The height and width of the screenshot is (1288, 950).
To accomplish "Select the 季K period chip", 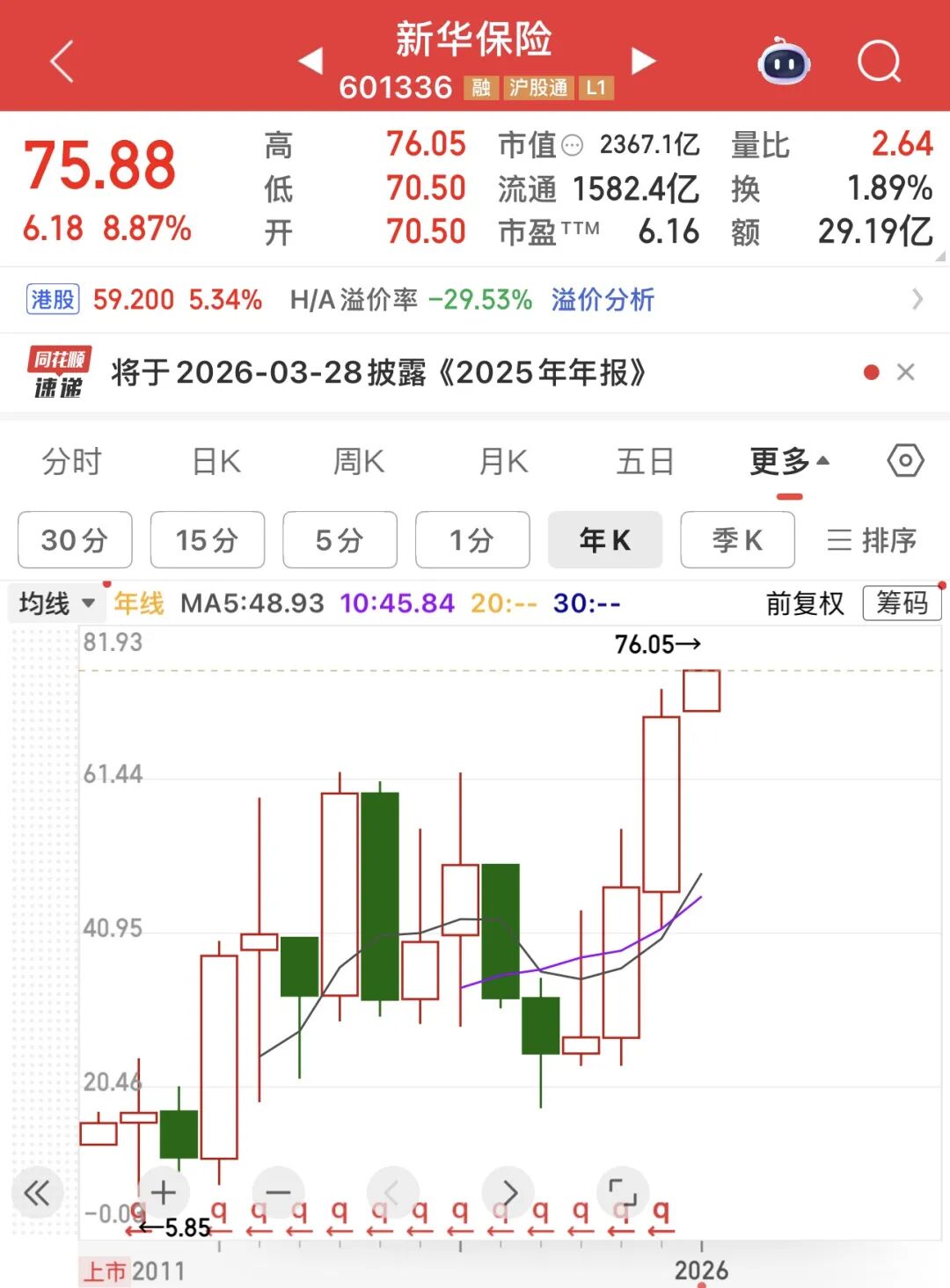I will (x=737, y=539).
